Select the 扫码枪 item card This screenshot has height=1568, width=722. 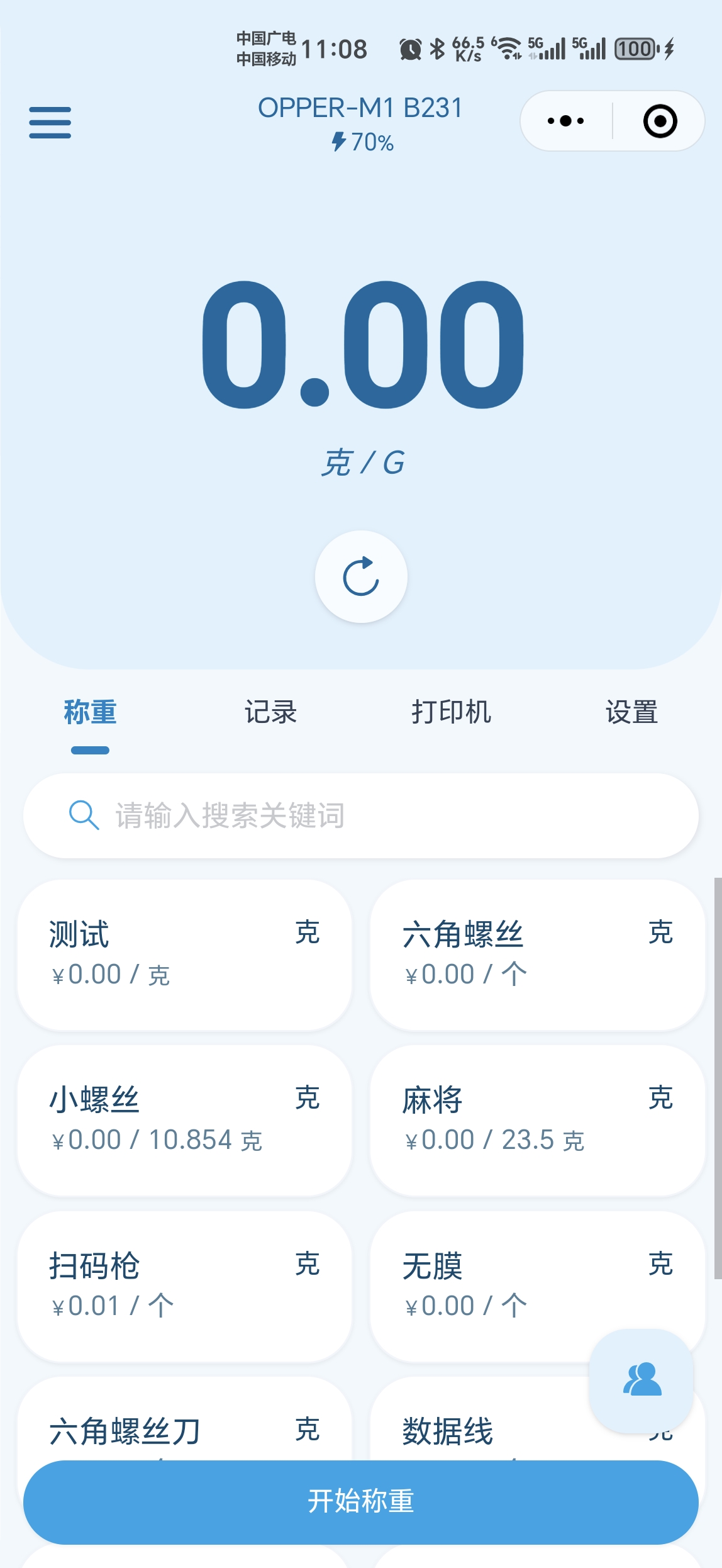point(184,1287)
